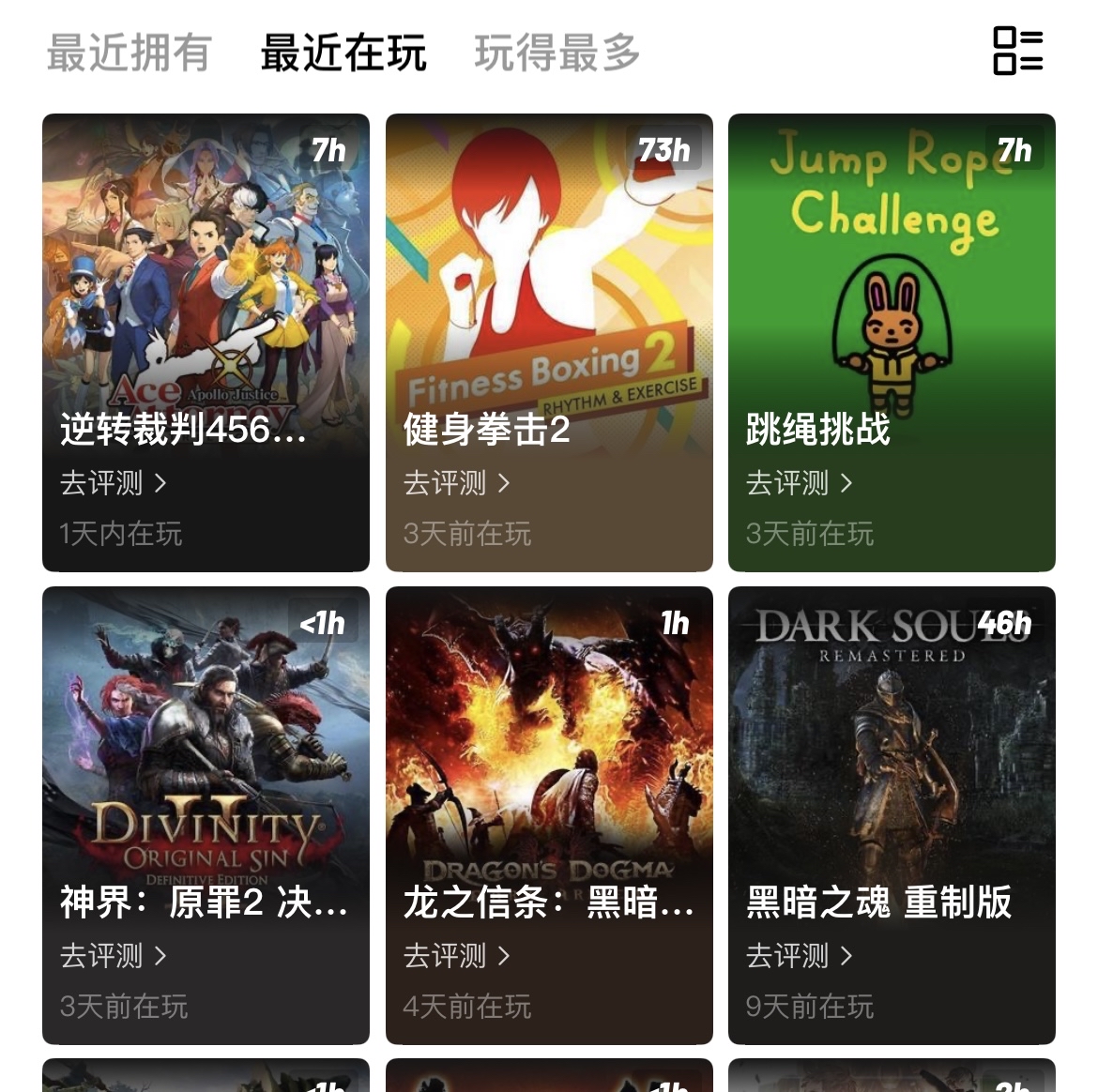Switch to the 最近拥有 tab

129,53
